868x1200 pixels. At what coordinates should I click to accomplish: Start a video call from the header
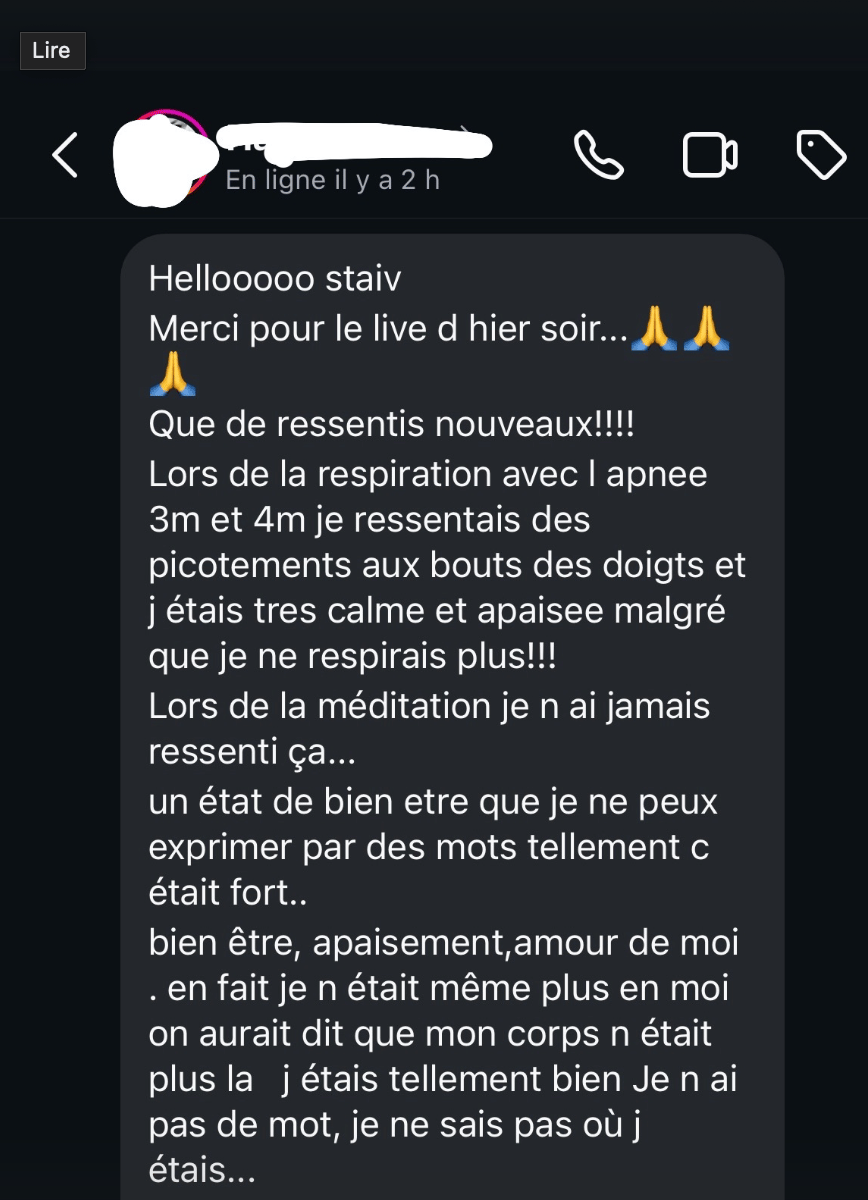tap(710, 156)
